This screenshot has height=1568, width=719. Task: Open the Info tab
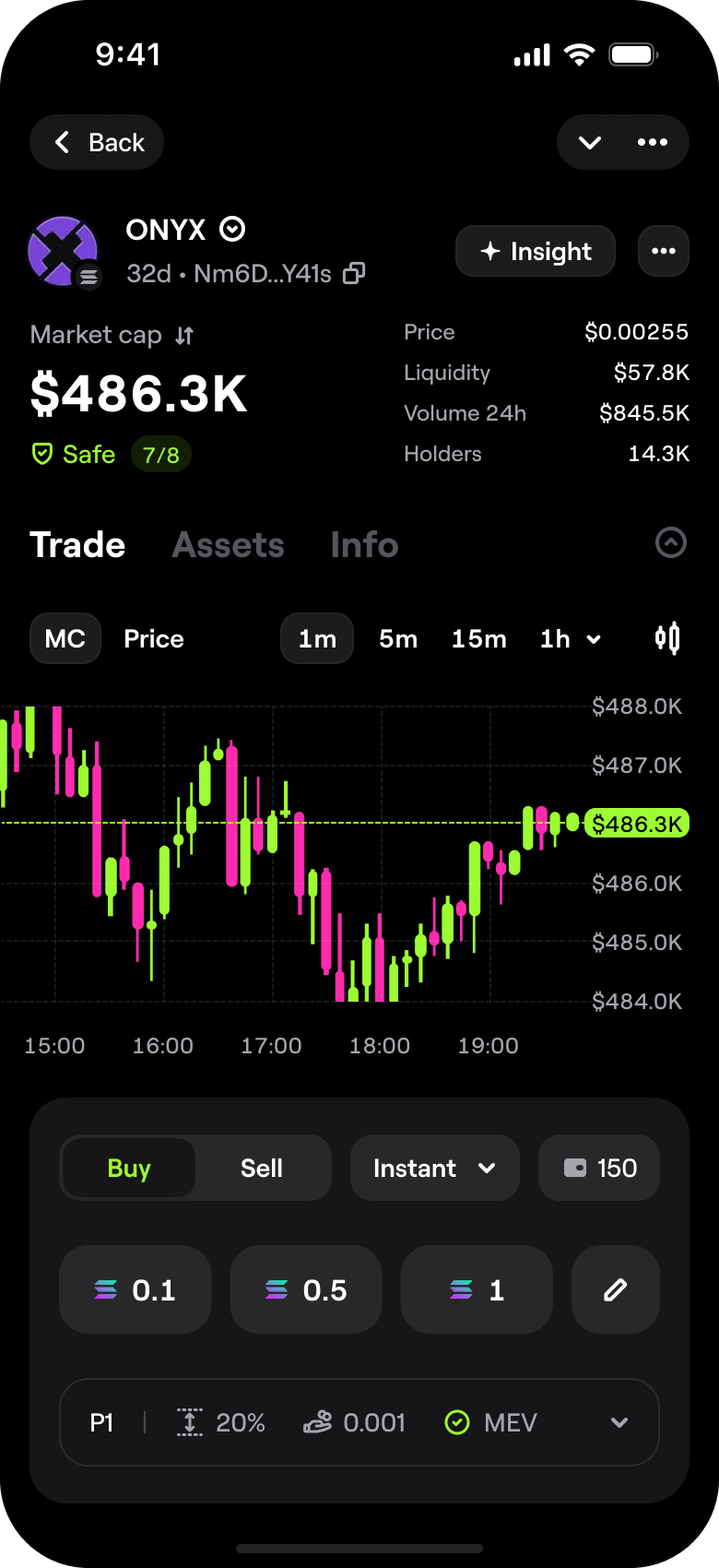coord(364,545)
